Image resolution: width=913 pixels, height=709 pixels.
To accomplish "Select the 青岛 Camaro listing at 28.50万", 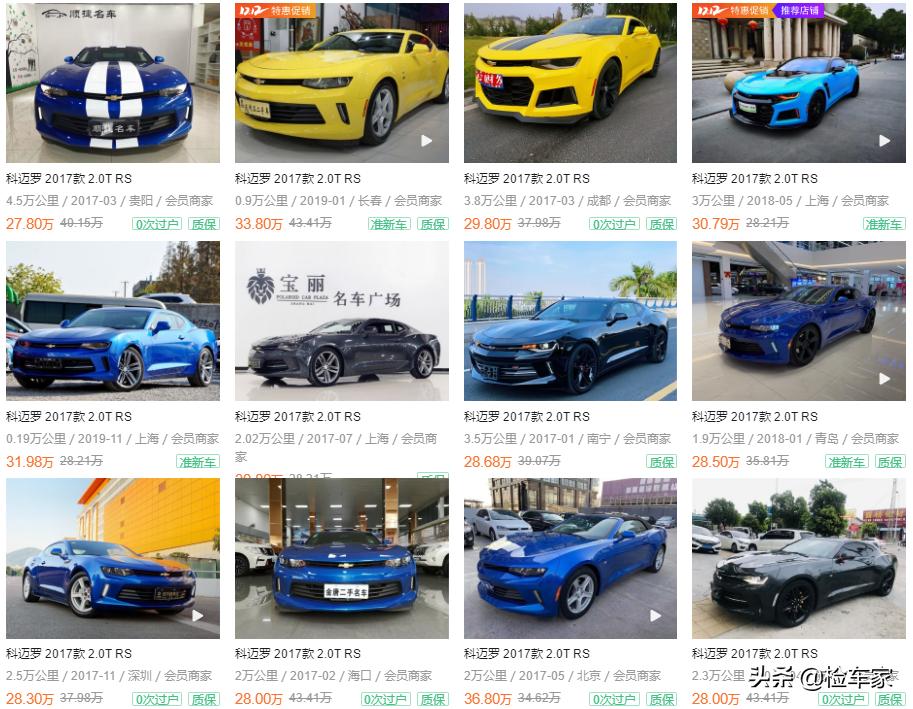I will (798, 321).
